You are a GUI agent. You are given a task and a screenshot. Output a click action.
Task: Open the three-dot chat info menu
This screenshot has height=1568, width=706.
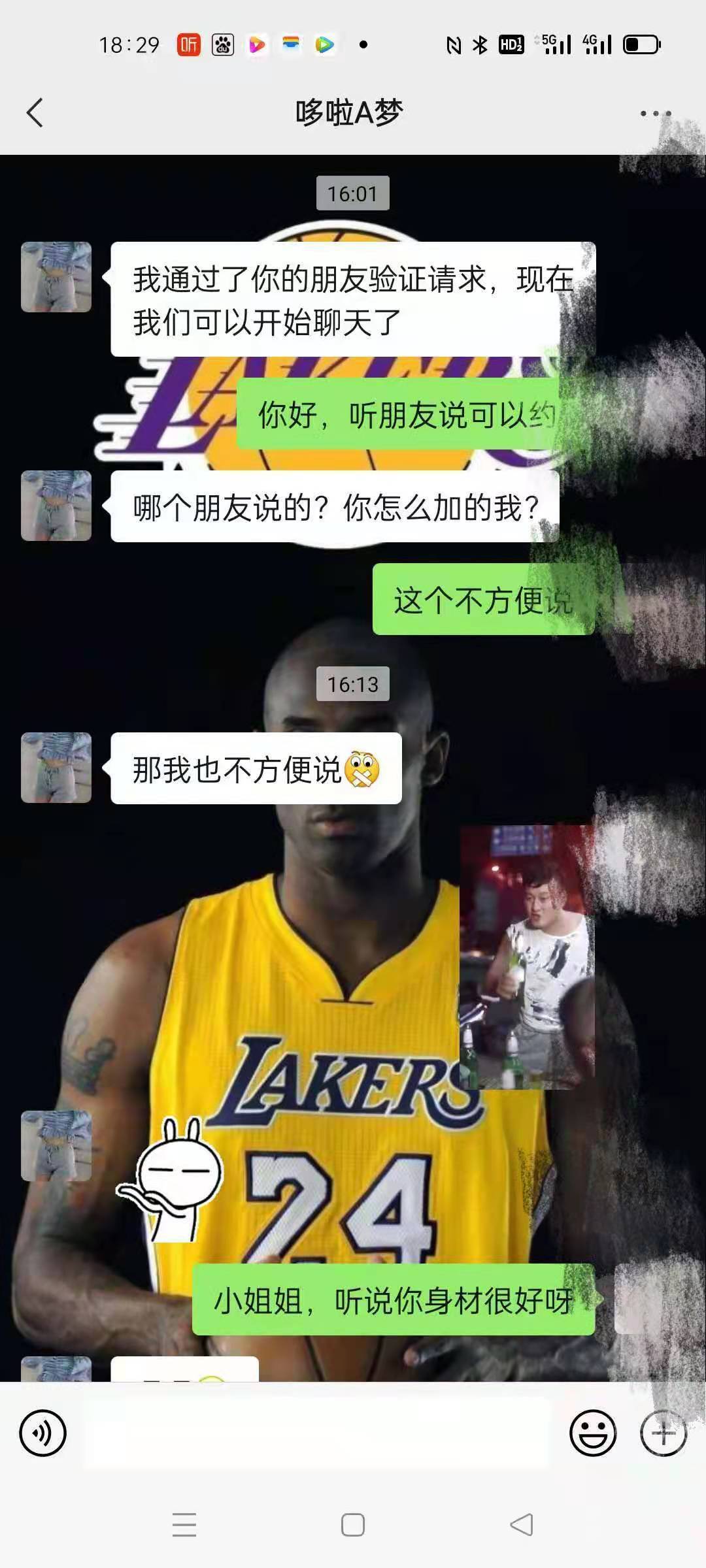pos(655,113)
